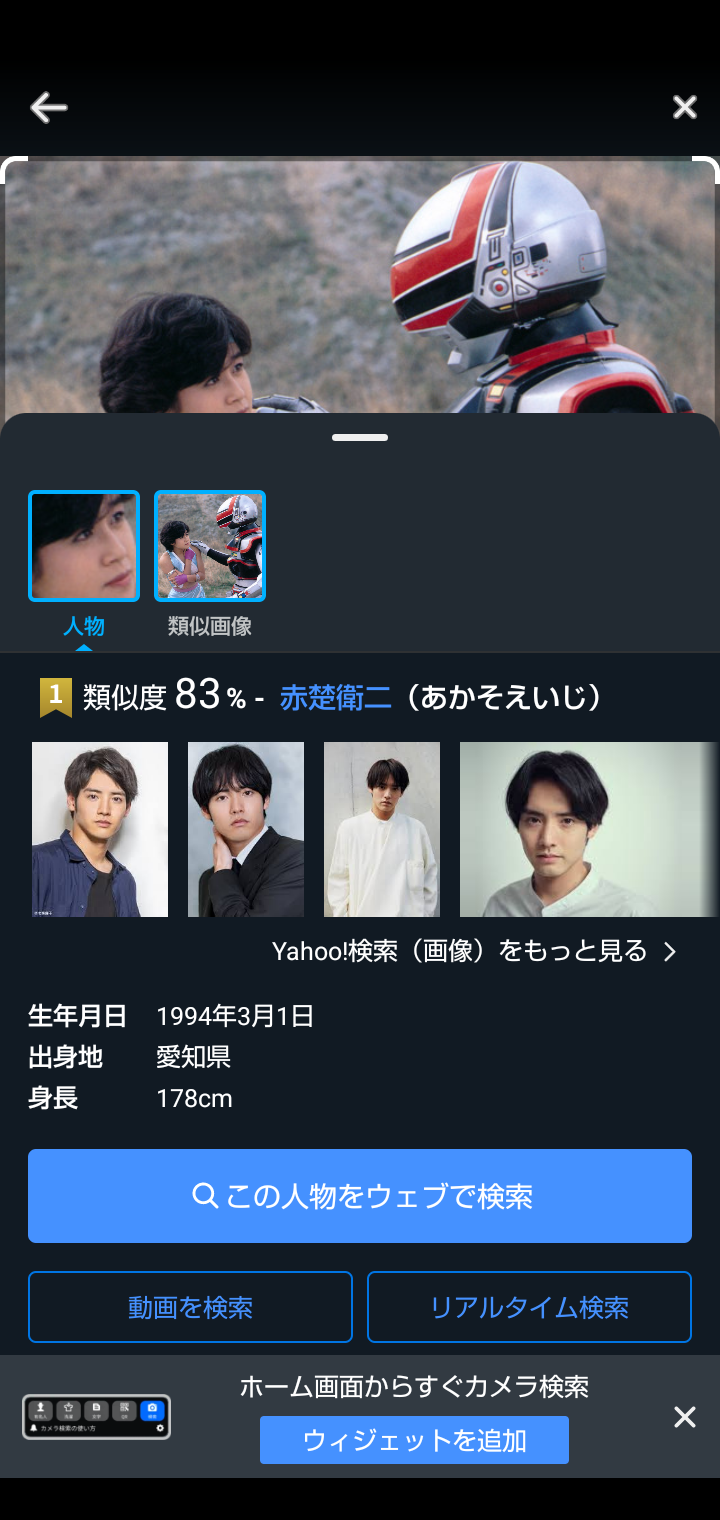Viewport: 720px width, 1520px height.
Task: Open the photo of man in black suit
Action: point(246,829)
